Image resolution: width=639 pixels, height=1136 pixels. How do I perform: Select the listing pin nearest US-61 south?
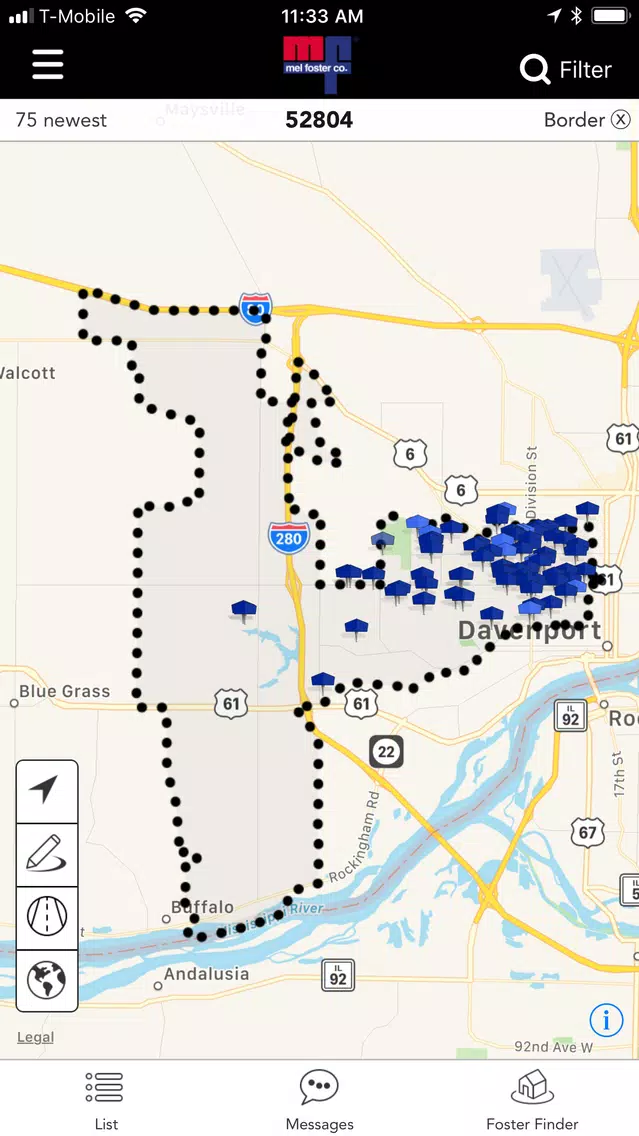pyautogui.click(x=322, y=682)
